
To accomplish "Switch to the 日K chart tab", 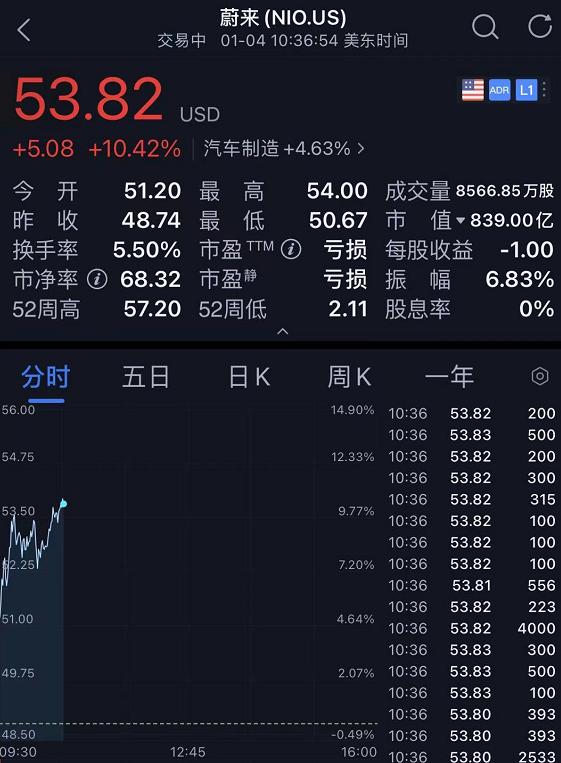I will [249, 377].
